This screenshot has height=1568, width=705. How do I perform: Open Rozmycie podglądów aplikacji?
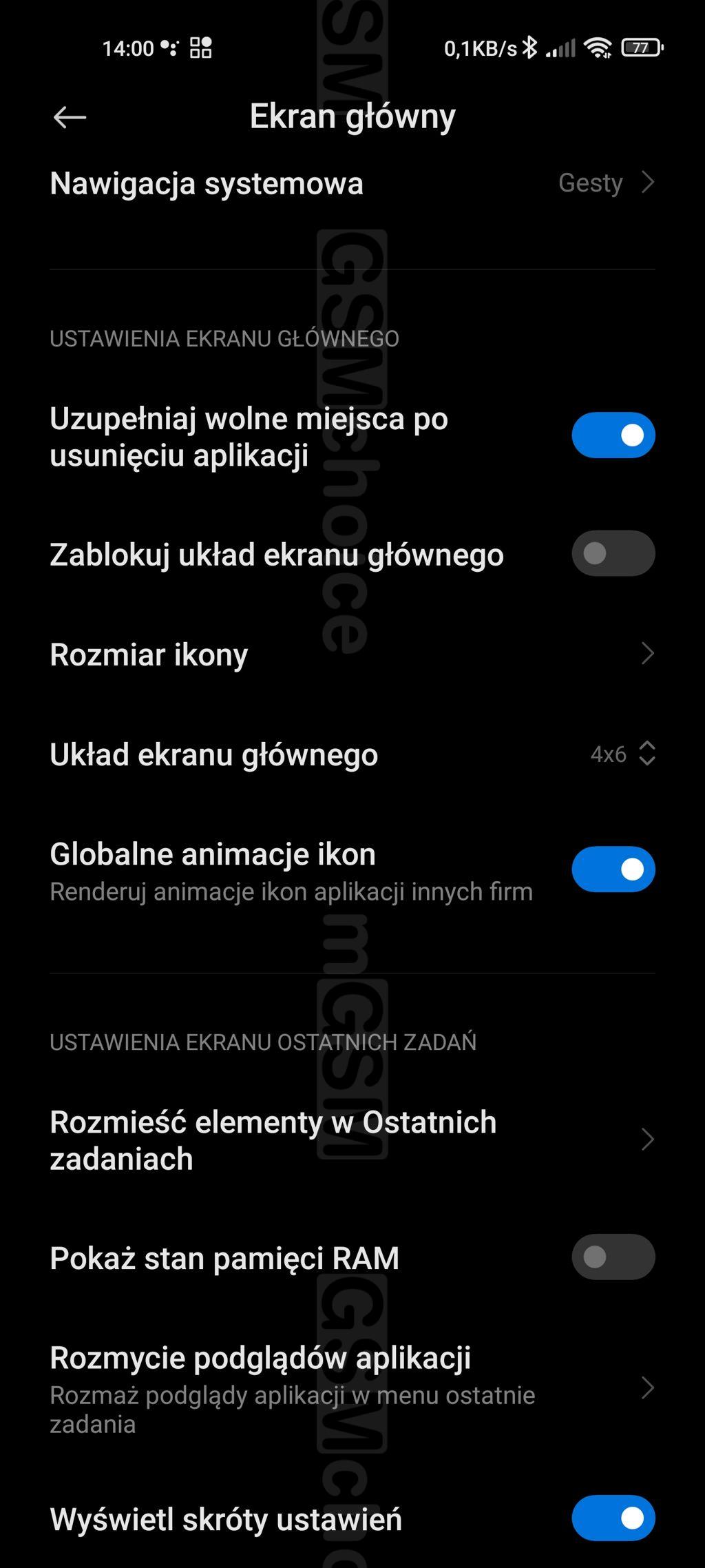click(x=351, y=1388)
